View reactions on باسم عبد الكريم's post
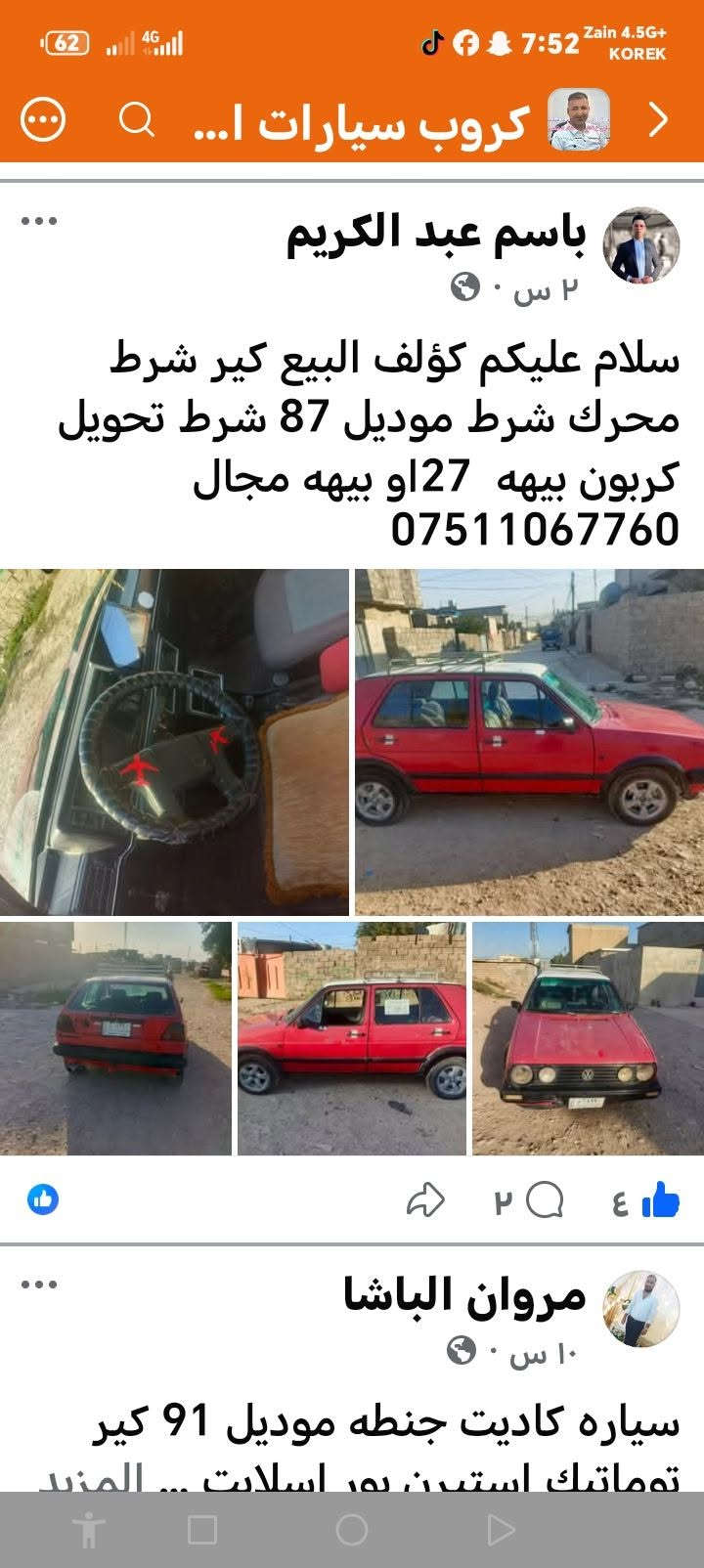 tap(43, 1199)
